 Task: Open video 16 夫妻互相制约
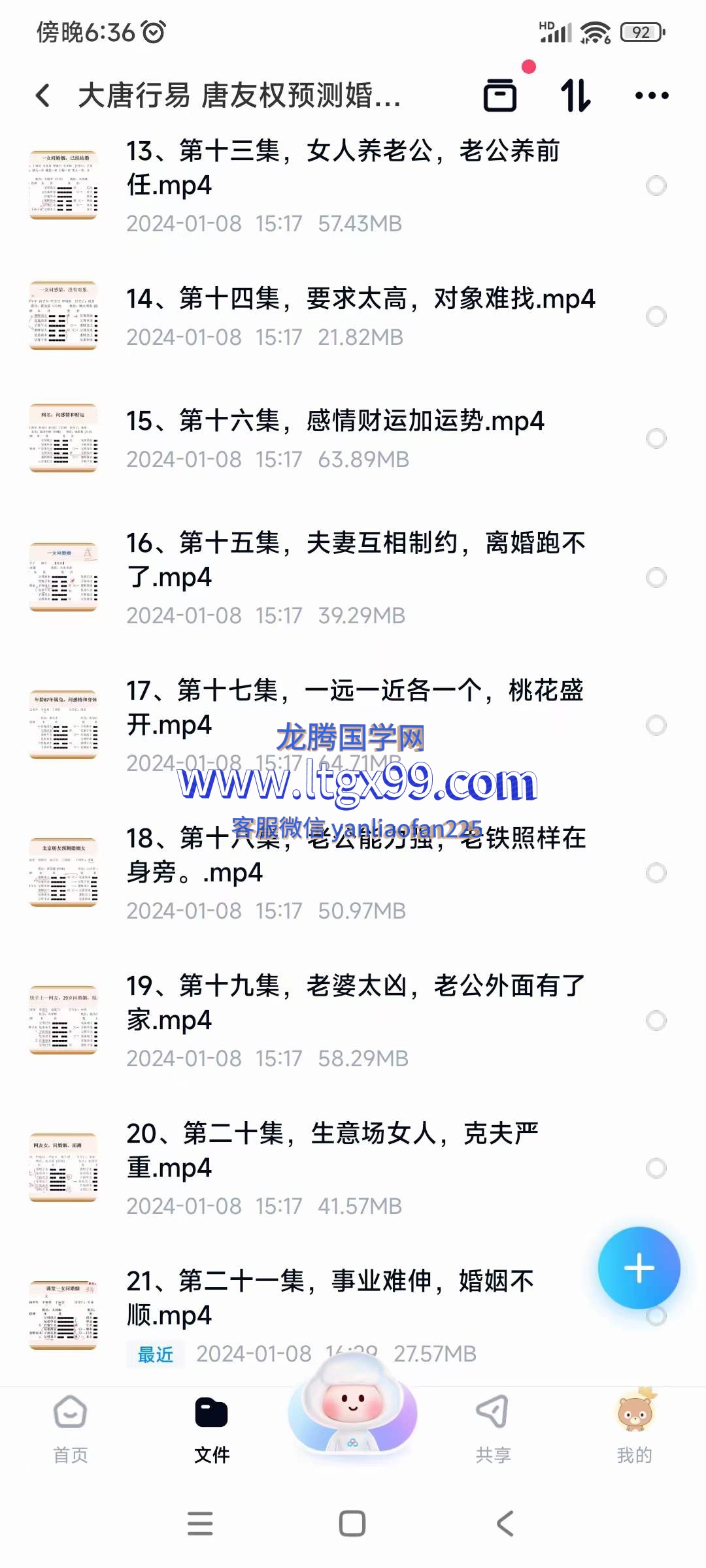[356, 560]
